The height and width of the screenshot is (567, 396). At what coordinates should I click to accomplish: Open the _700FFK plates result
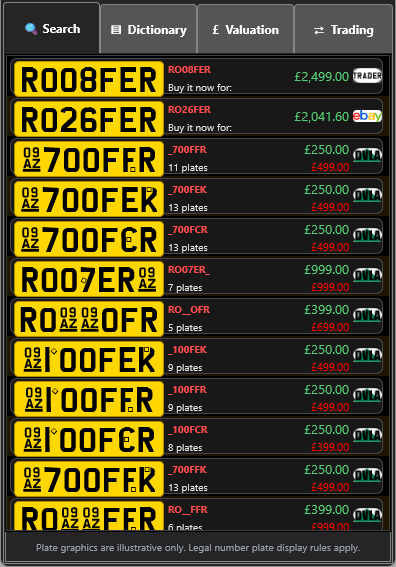(196, 478)
